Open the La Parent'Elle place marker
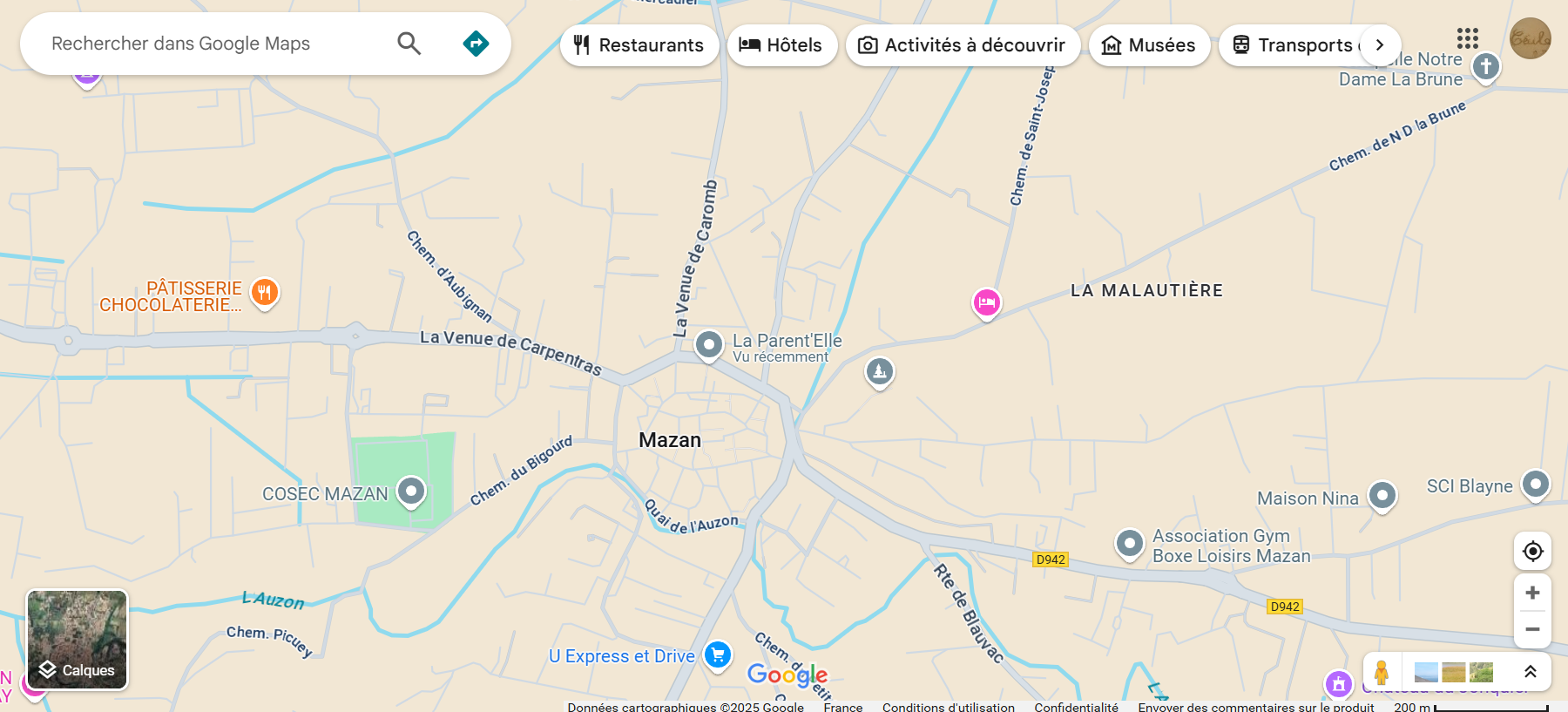 tap(709, 344)
